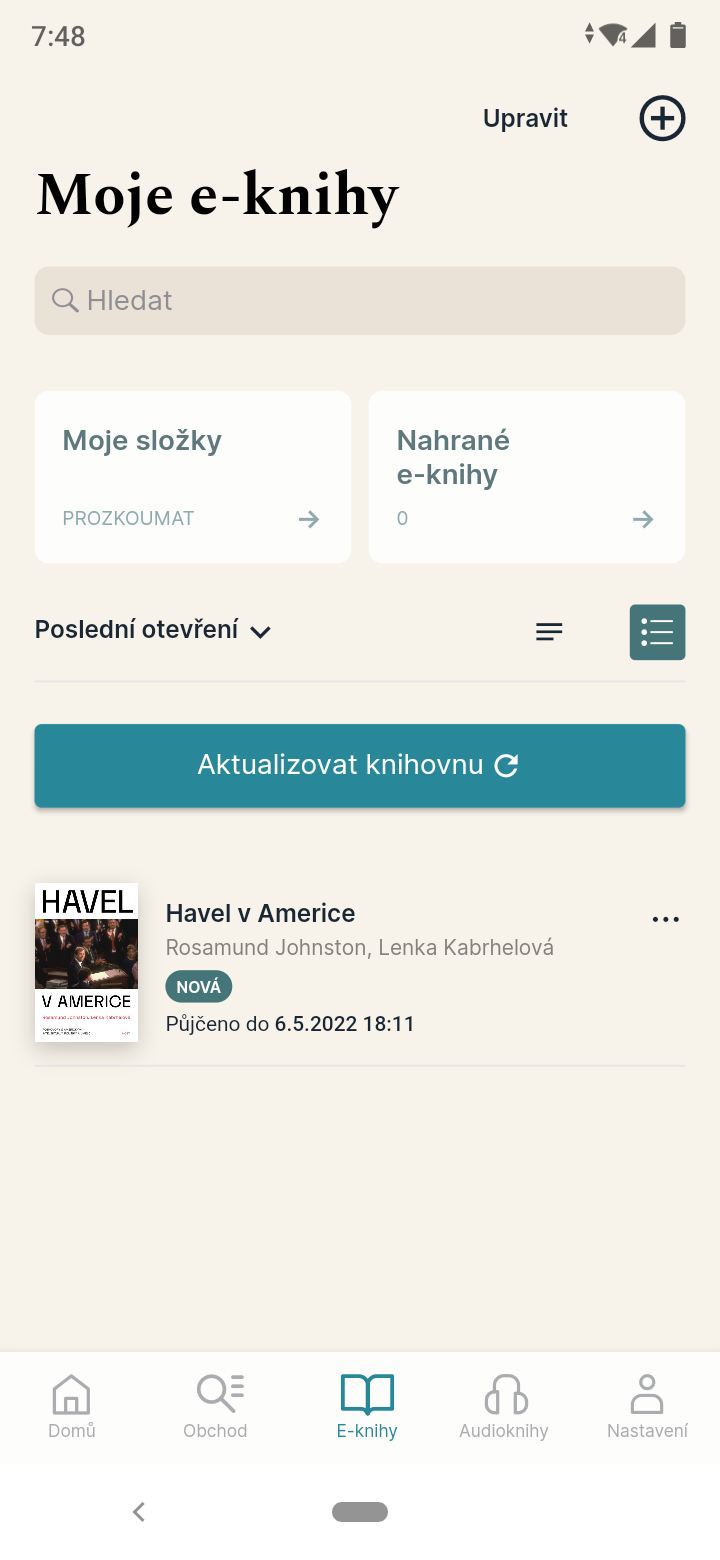Expand the Poslední otevření sort dropdown

(x=153, y=630)
